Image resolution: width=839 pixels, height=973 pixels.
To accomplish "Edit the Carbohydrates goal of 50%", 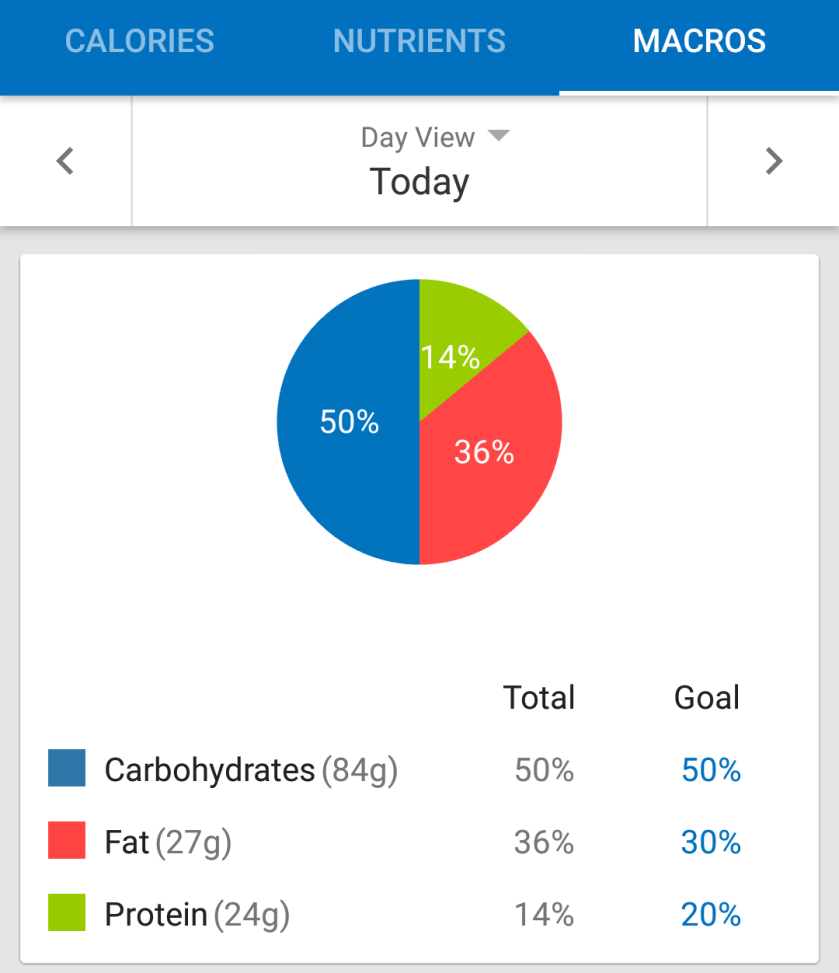I will (711, 770).
